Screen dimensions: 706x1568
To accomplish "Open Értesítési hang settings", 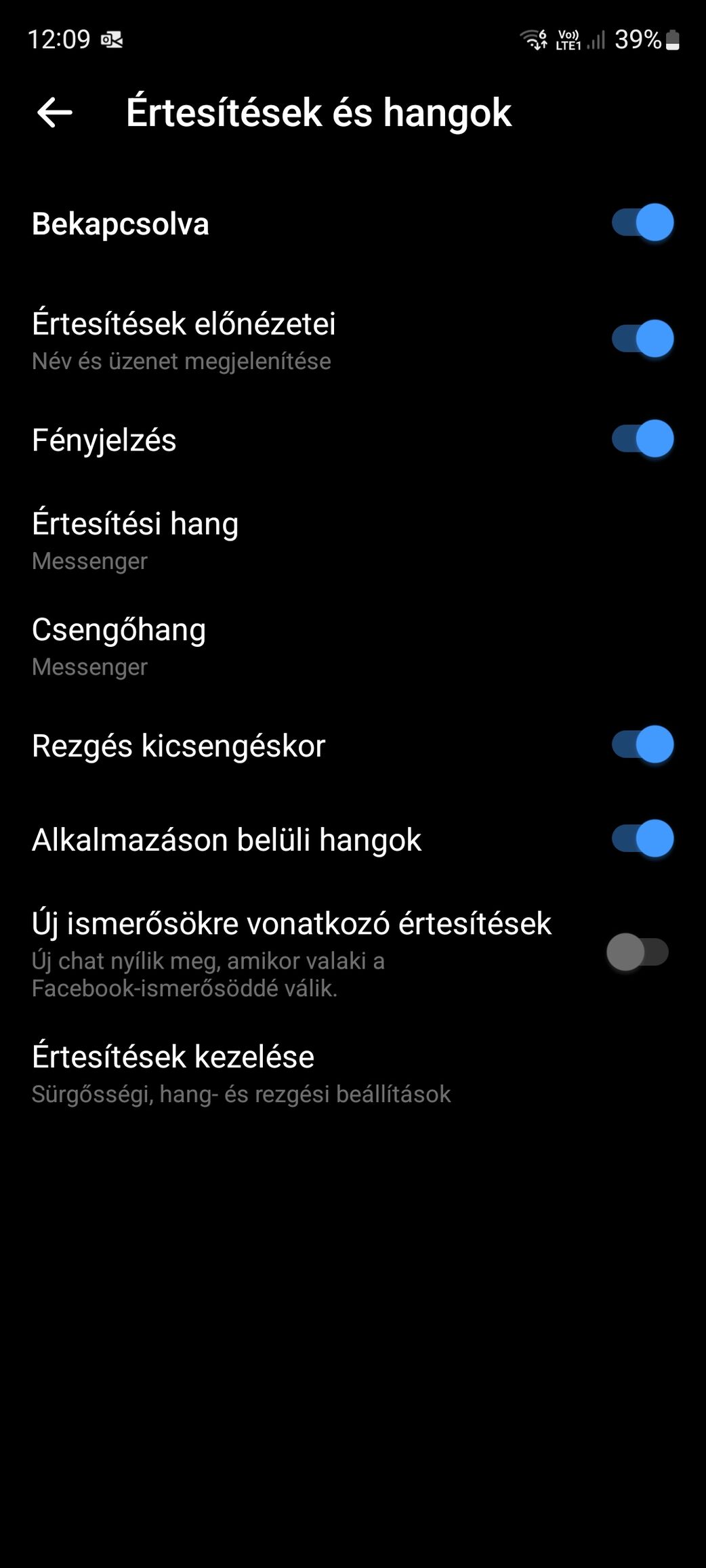I will tap(353, 541).
